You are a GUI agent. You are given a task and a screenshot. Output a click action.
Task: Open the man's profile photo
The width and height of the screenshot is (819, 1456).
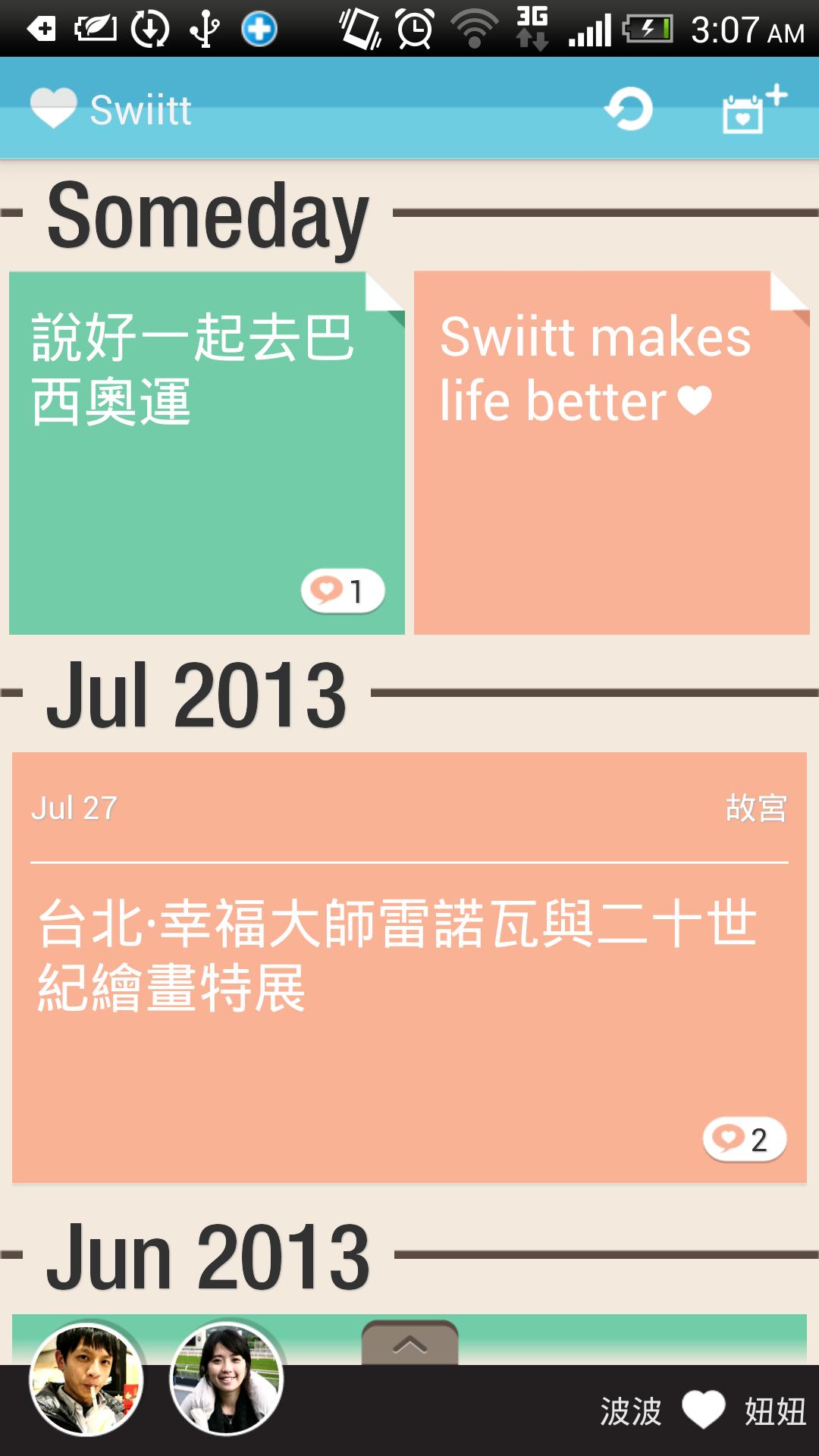[x=86, y=1380]
